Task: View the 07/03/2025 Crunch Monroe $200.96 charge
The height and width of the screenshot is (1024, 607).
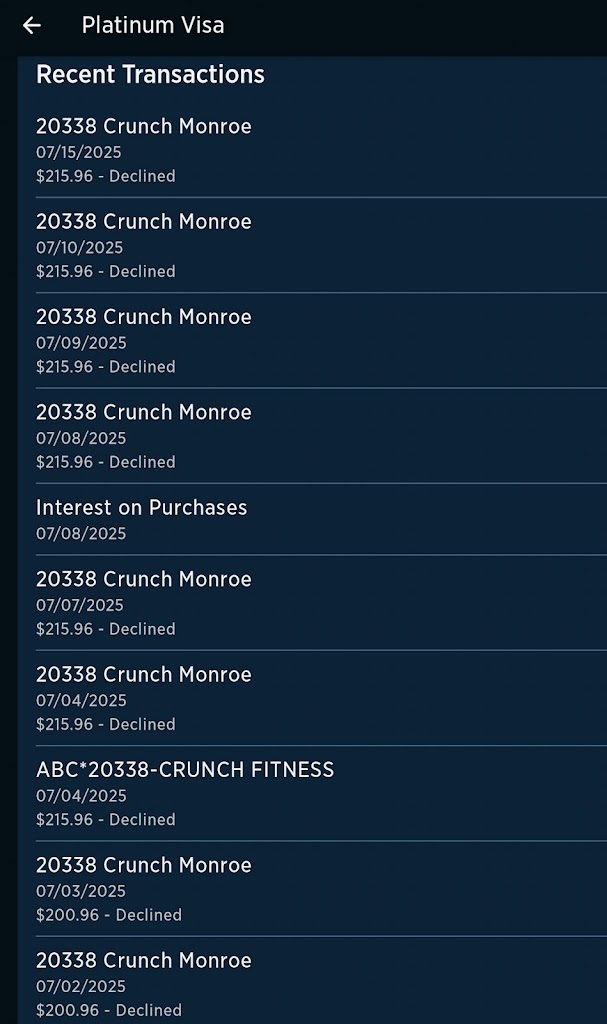Action: pos(300,889)
